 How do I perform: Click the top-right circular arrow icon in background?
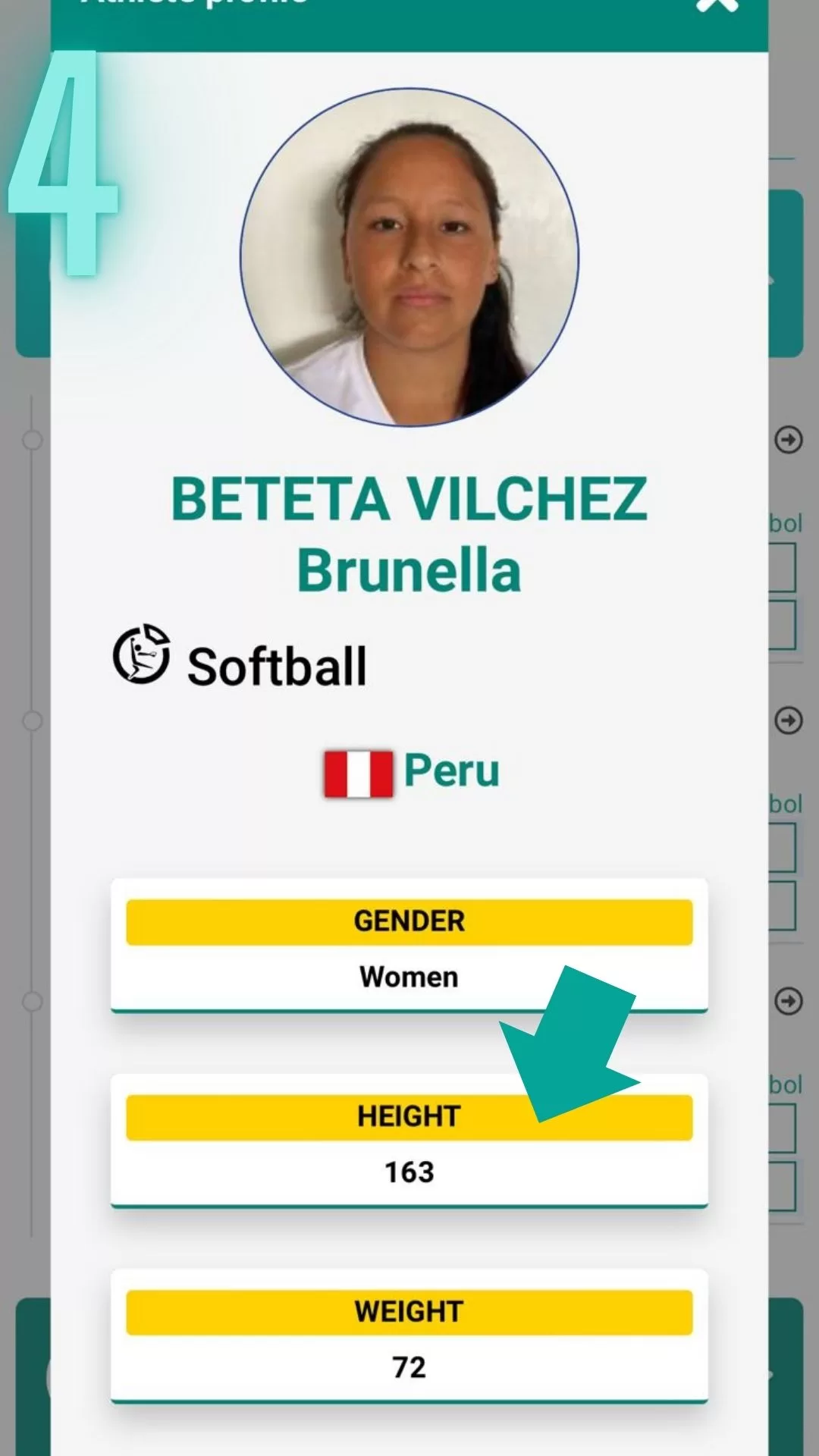[x=789, y=441]
